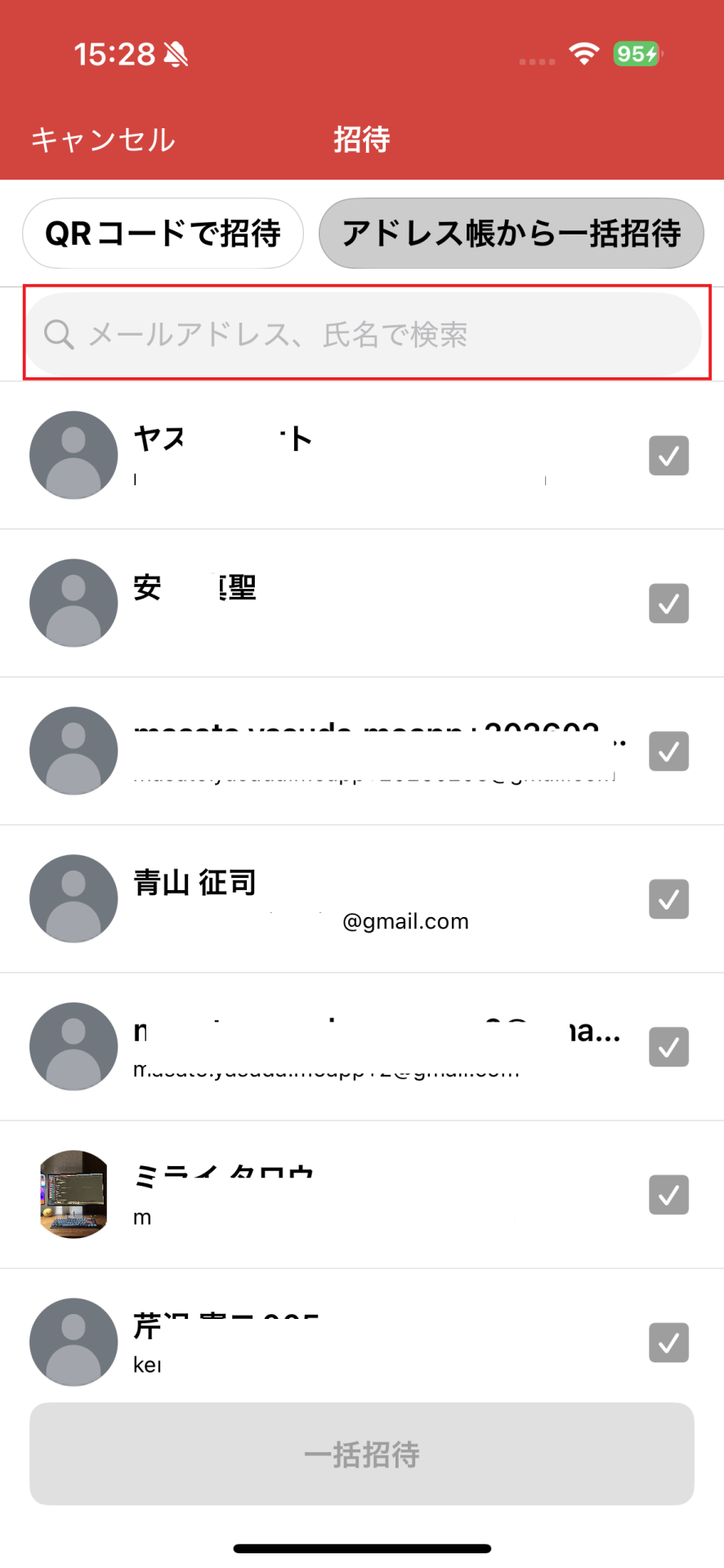Toggle the checkbox in the first contact row
Viewport: 724px width, 1568px height.
(x=669, y=456)
